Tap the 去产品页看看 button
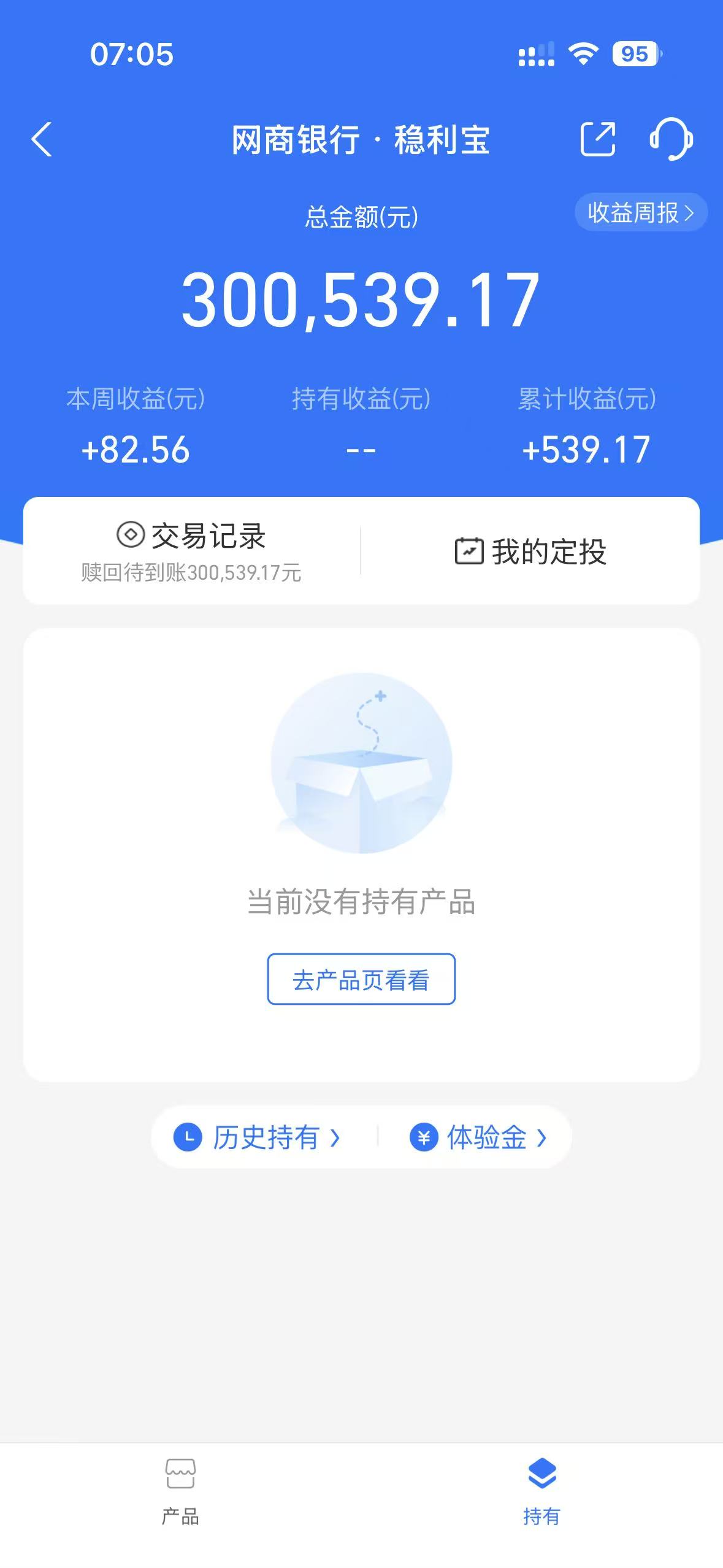The width and height of the screenshot is (723, 1568). click(361, 979)
